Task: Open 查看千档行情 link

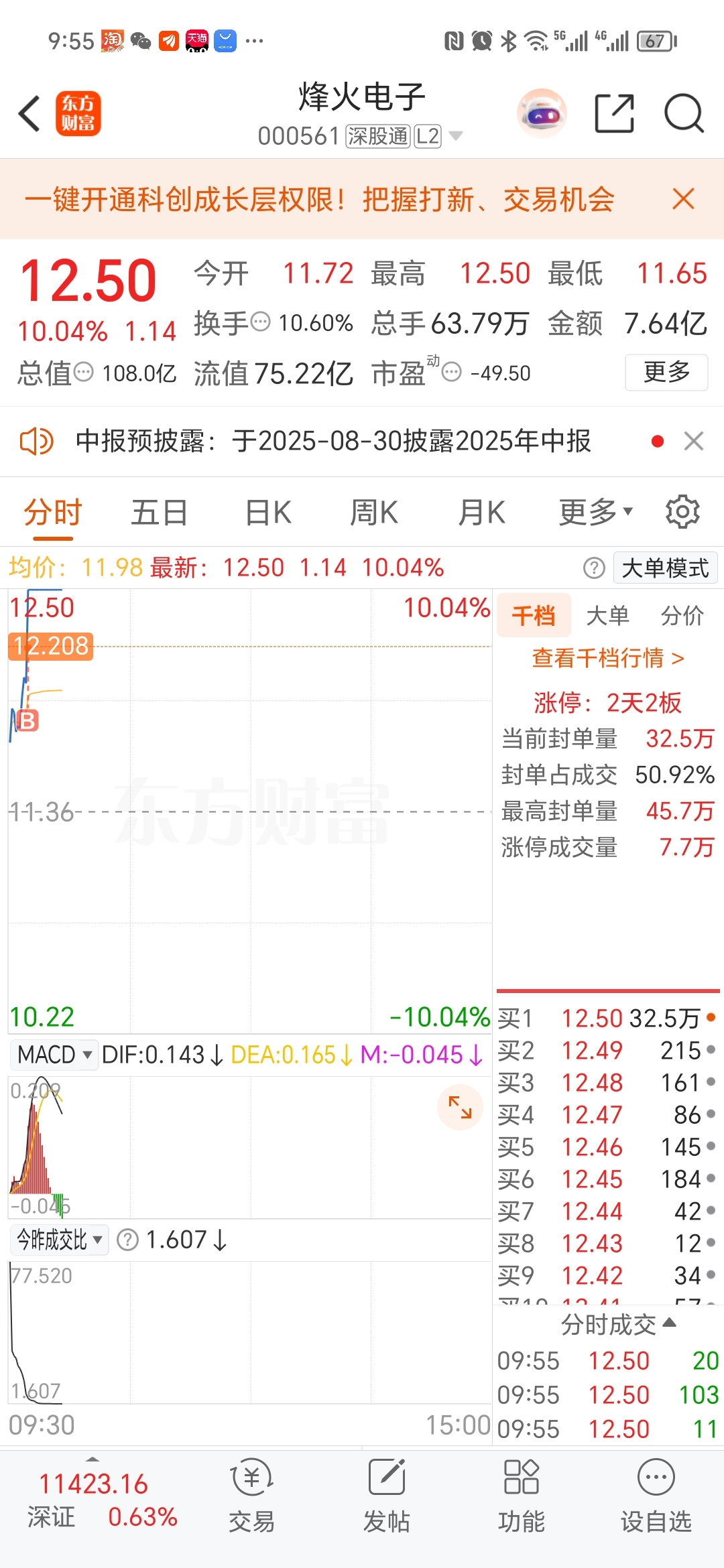Action: pos(608,658)
